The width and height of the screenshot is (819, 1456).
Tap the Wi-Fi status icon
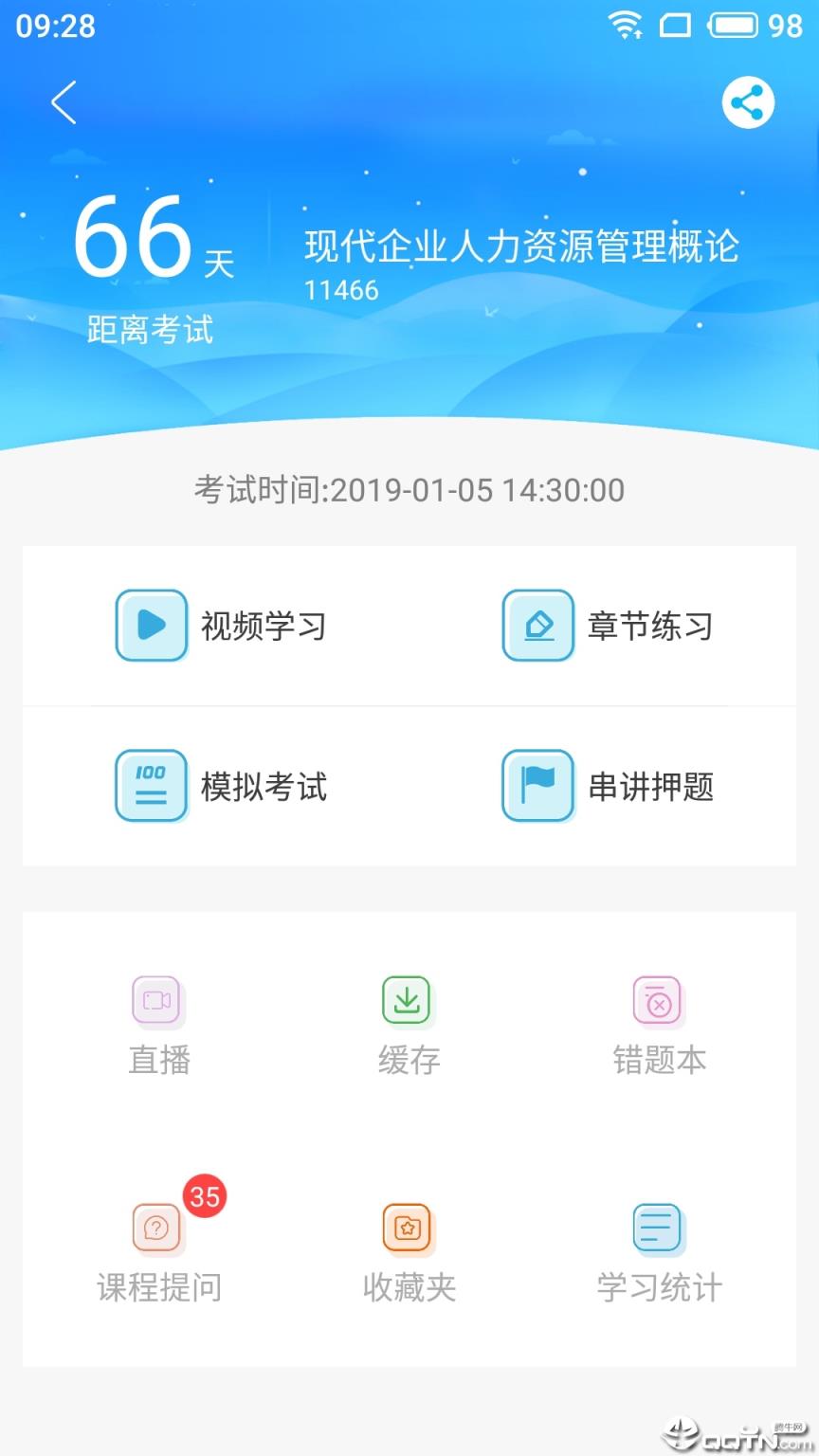point(625,27)
